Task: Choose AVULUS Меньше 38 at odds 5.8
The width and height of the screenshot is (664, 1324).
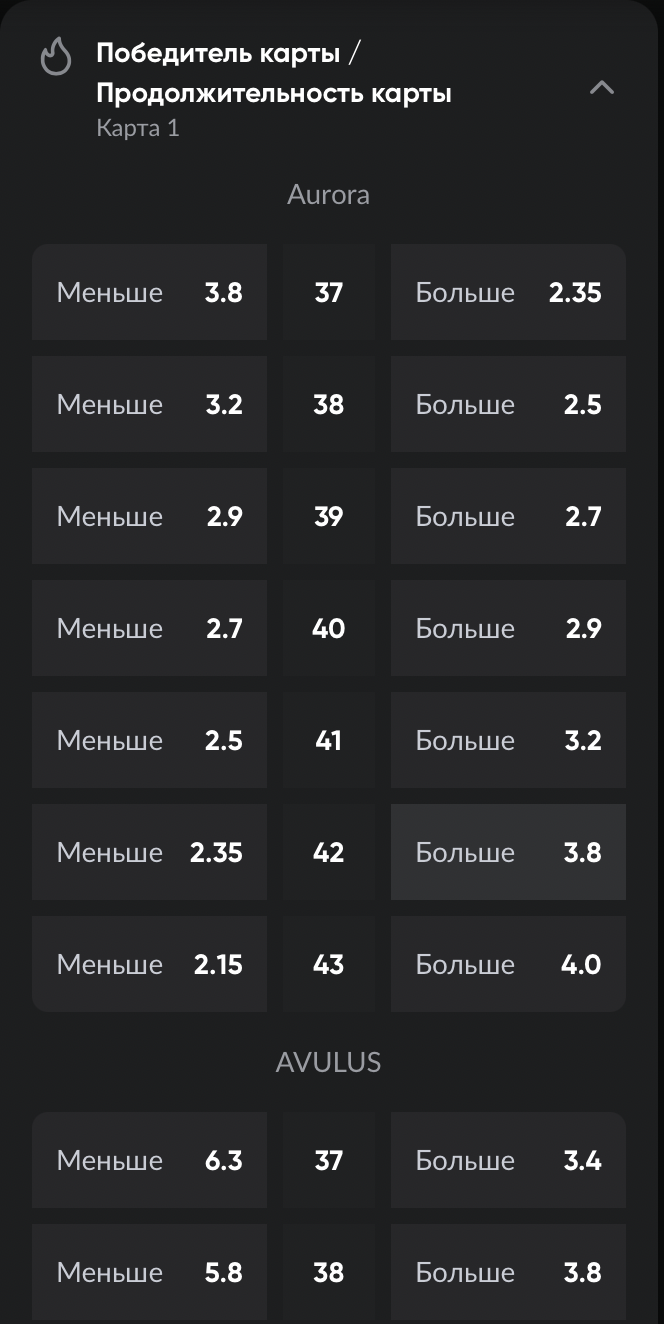Action: pyautogui.click(x=149, y=1272)
